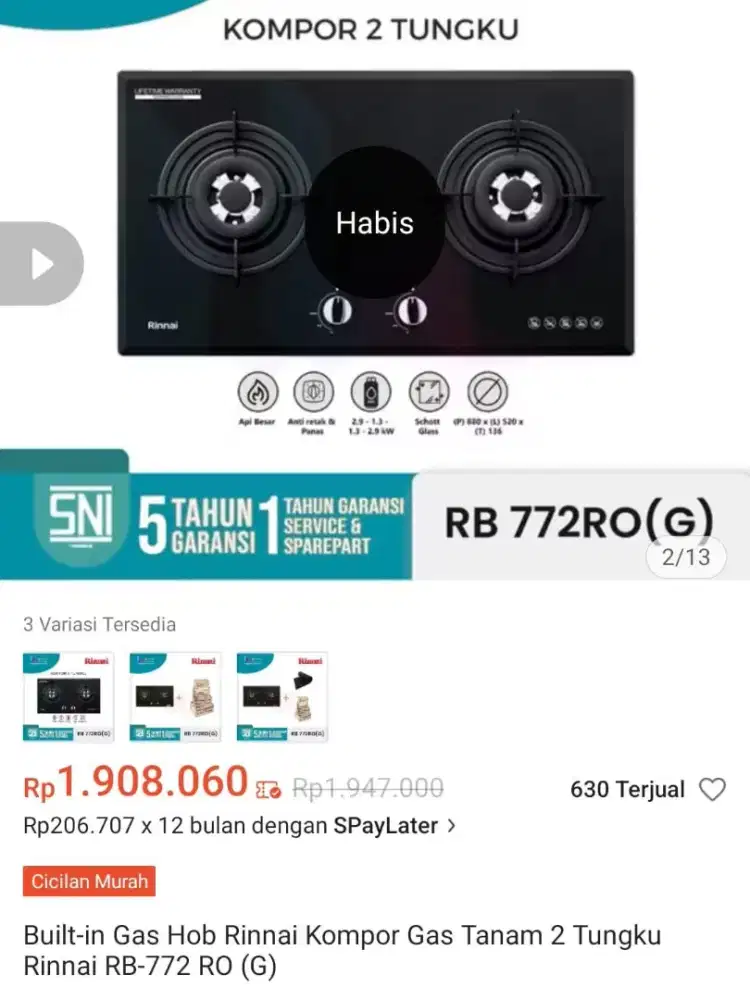Open SPayLater installment details
The height and width of the screenshot is (1000, 750).
click(451, 826)
